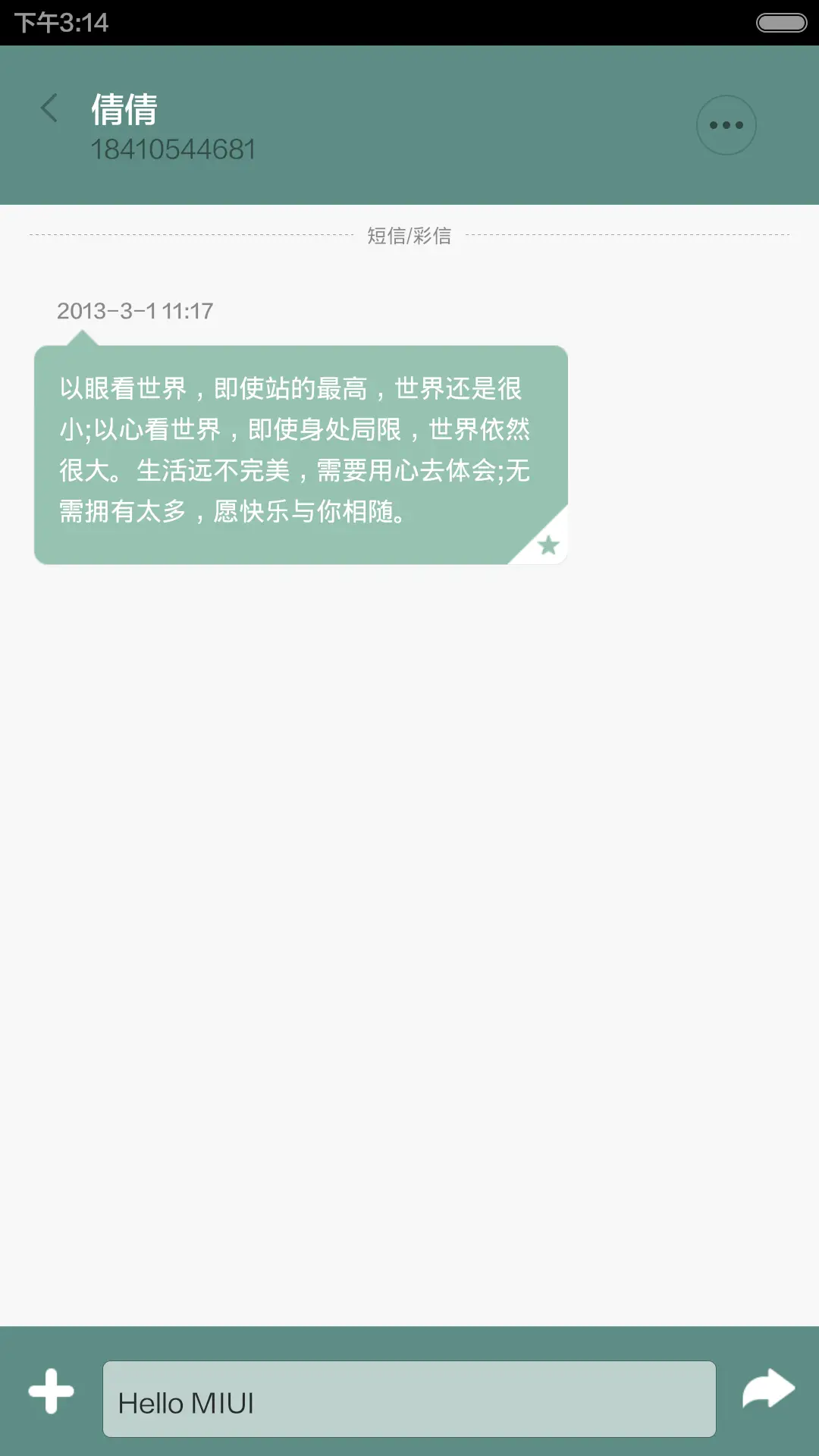Tap the phone number 18410544681
The image size is (819, 1456).
click(172, 149)
